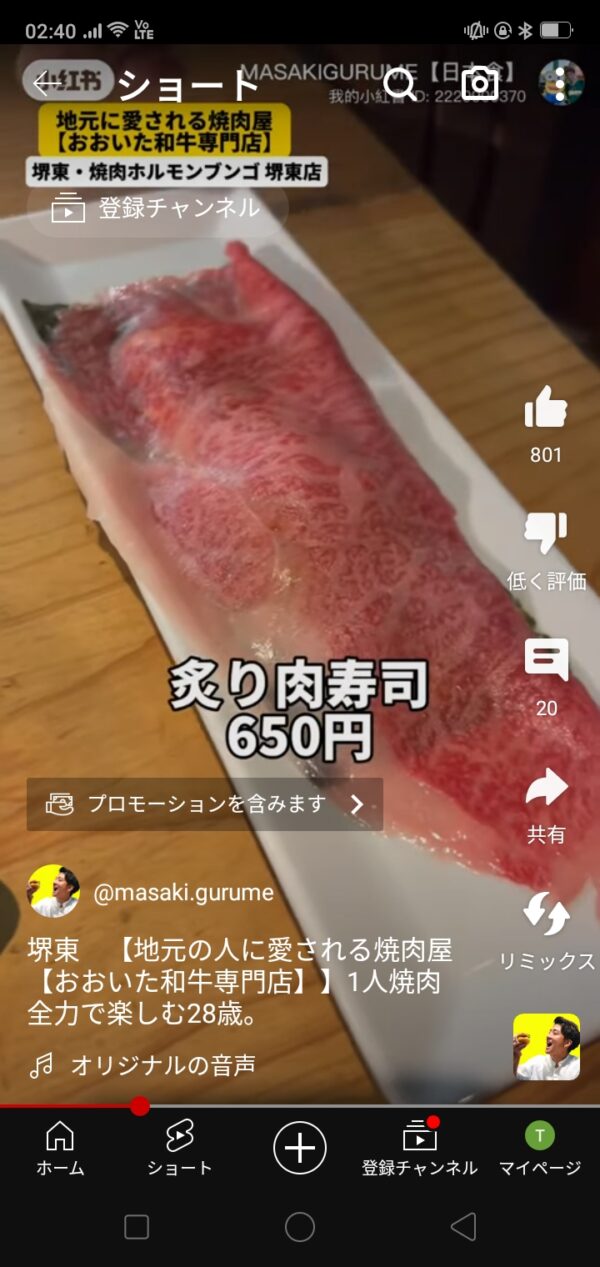600x1267 pixels.
Task: Open the camera icon
Action: click(480, 84)
